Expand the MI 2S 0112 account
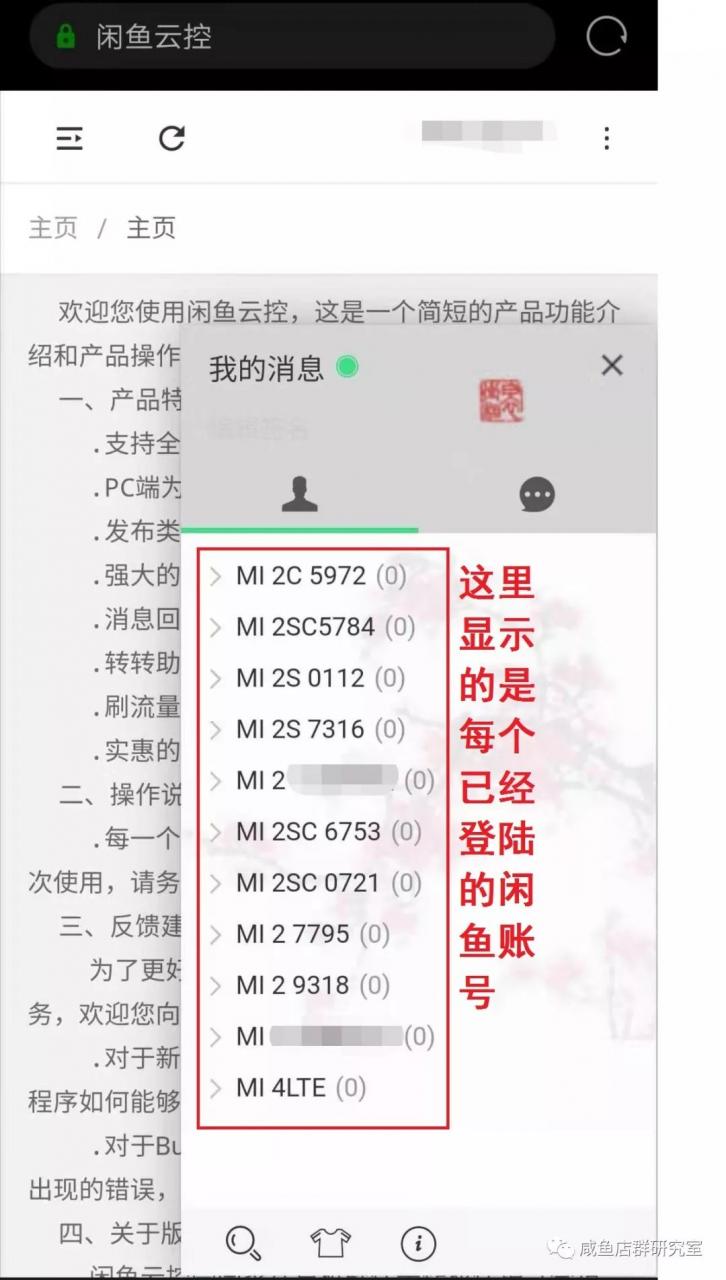 (300, 678)
